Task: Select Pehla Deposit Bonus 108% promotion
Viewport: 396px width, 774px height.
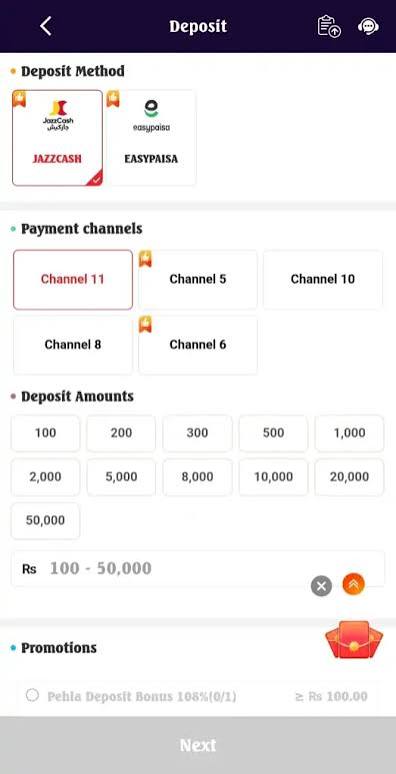Action: click(198, 697)
